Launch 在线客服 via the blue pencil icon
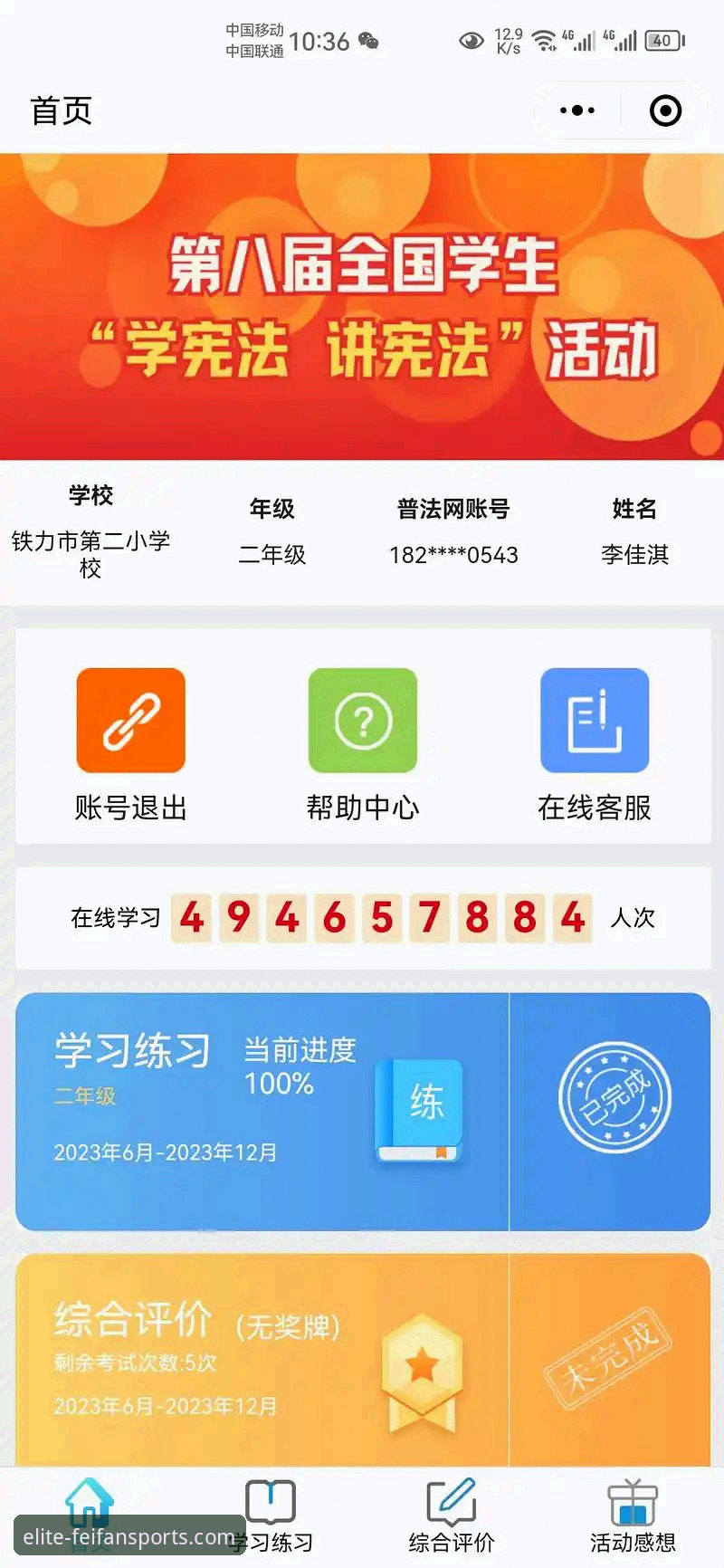This screenshot has width=724, height=1568. click(x=595, y=718)
